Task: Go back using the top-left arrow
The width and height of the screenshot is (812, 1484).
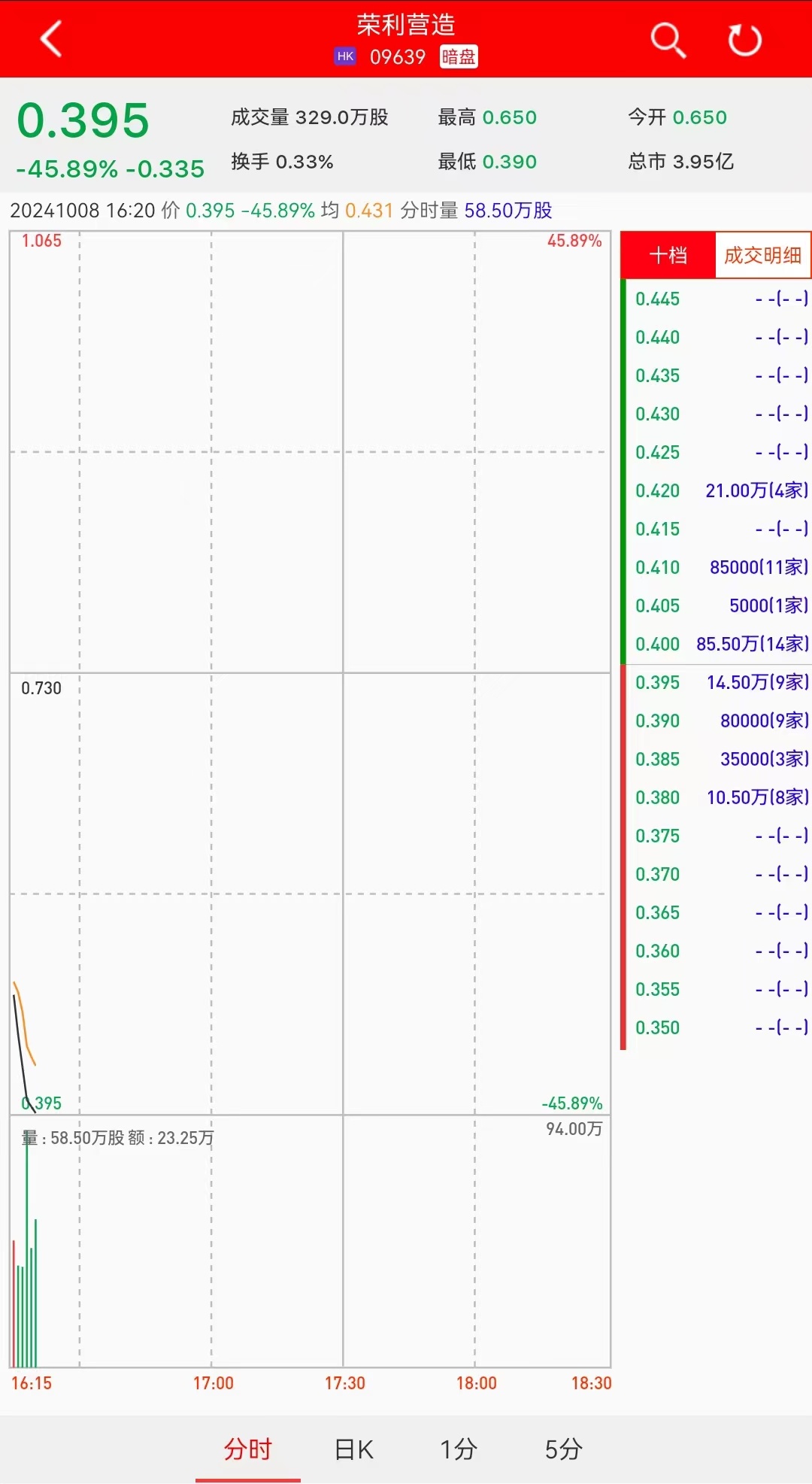Action: click(51, 39)
